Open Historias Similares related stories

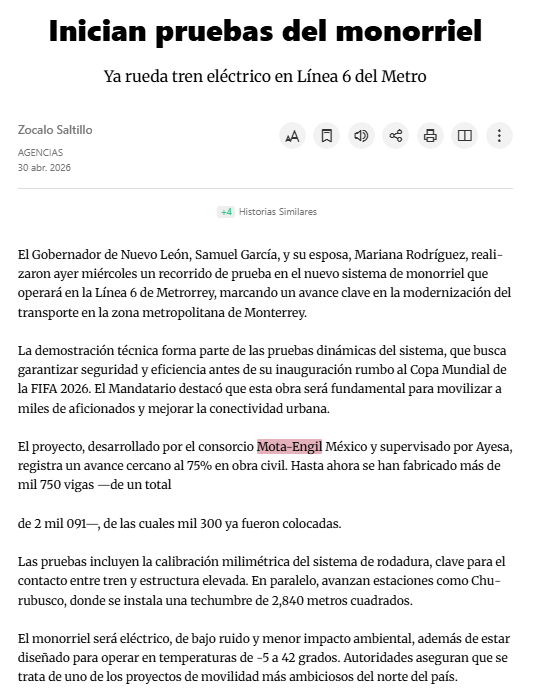[x=267, y=212]
